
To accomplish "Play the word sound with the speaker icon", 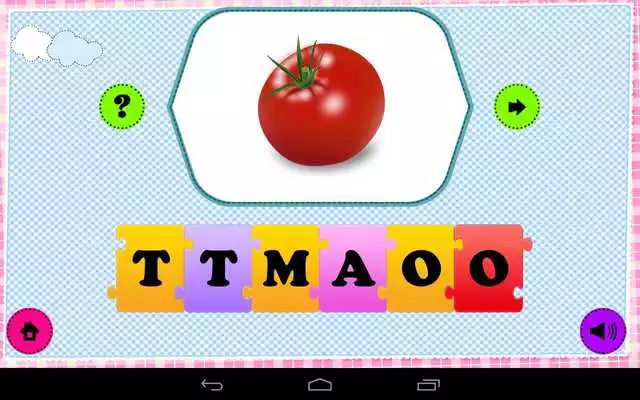I will click(602, 331).
